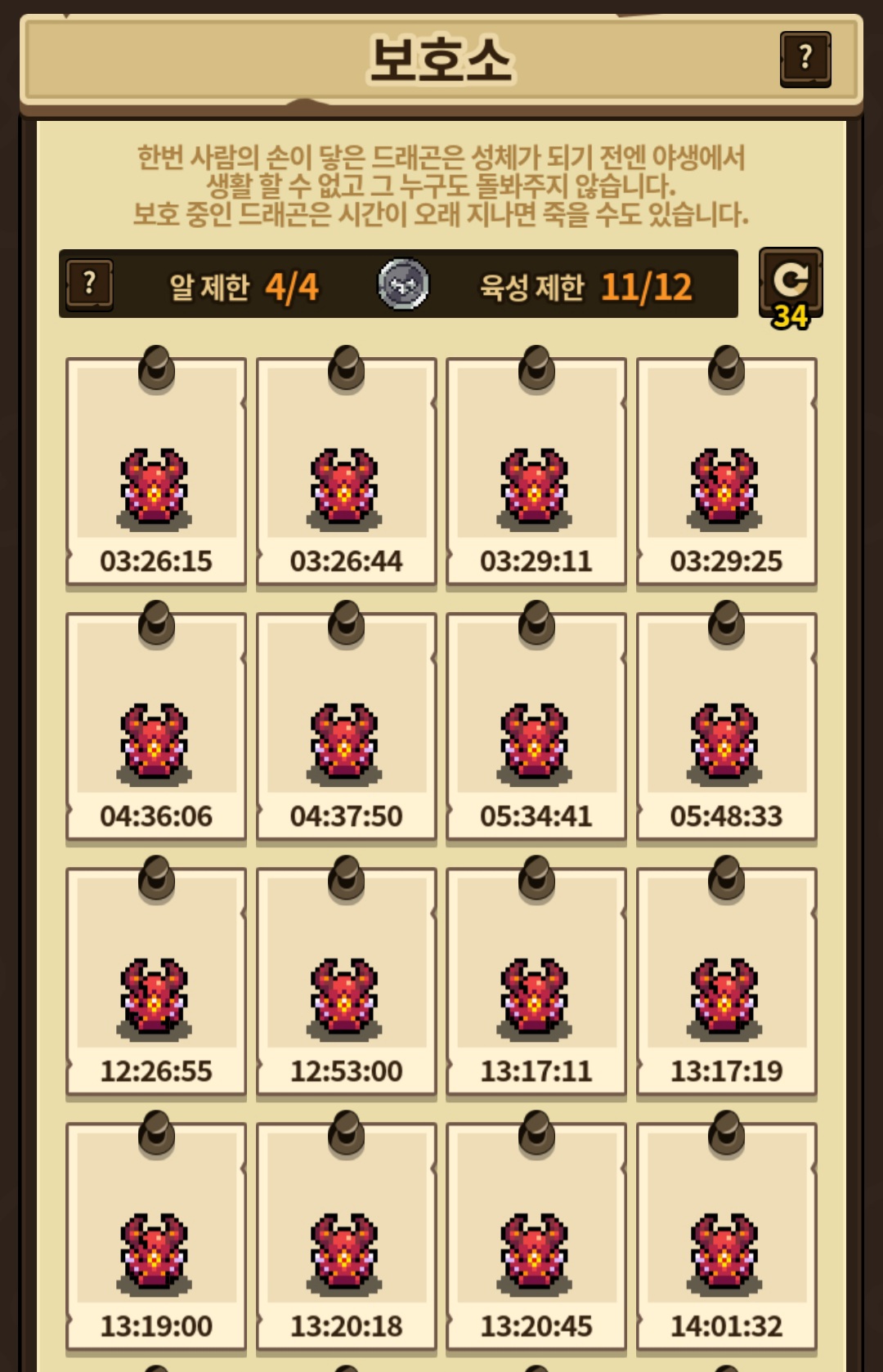Tap the dragon card with 05:34:41
The width and height of the screenshot is (883, 1372).
[536, 727]
